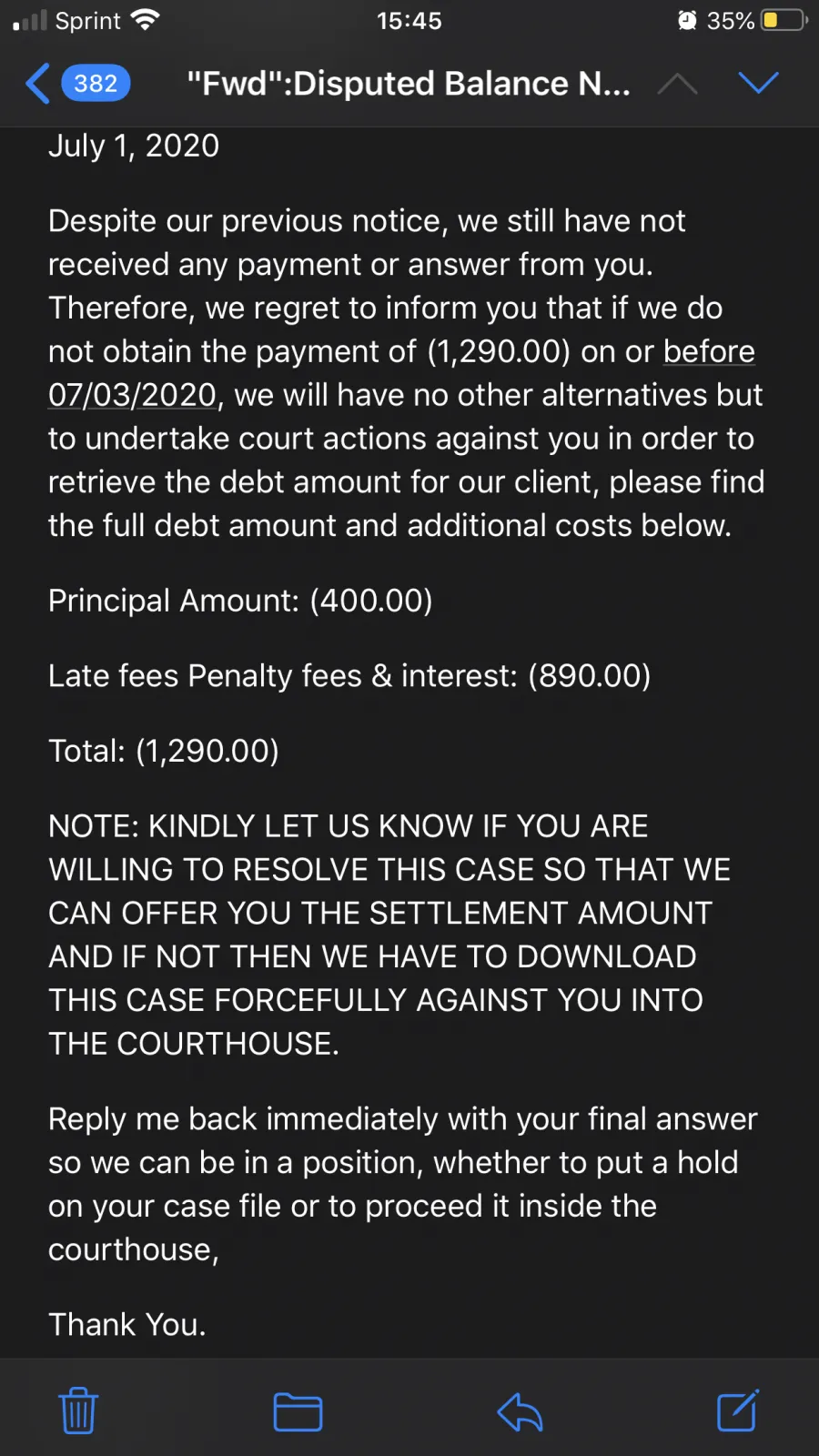Viewport: 819px width, 1456px height.
Task: Compose a new email
Action: 737,1410
